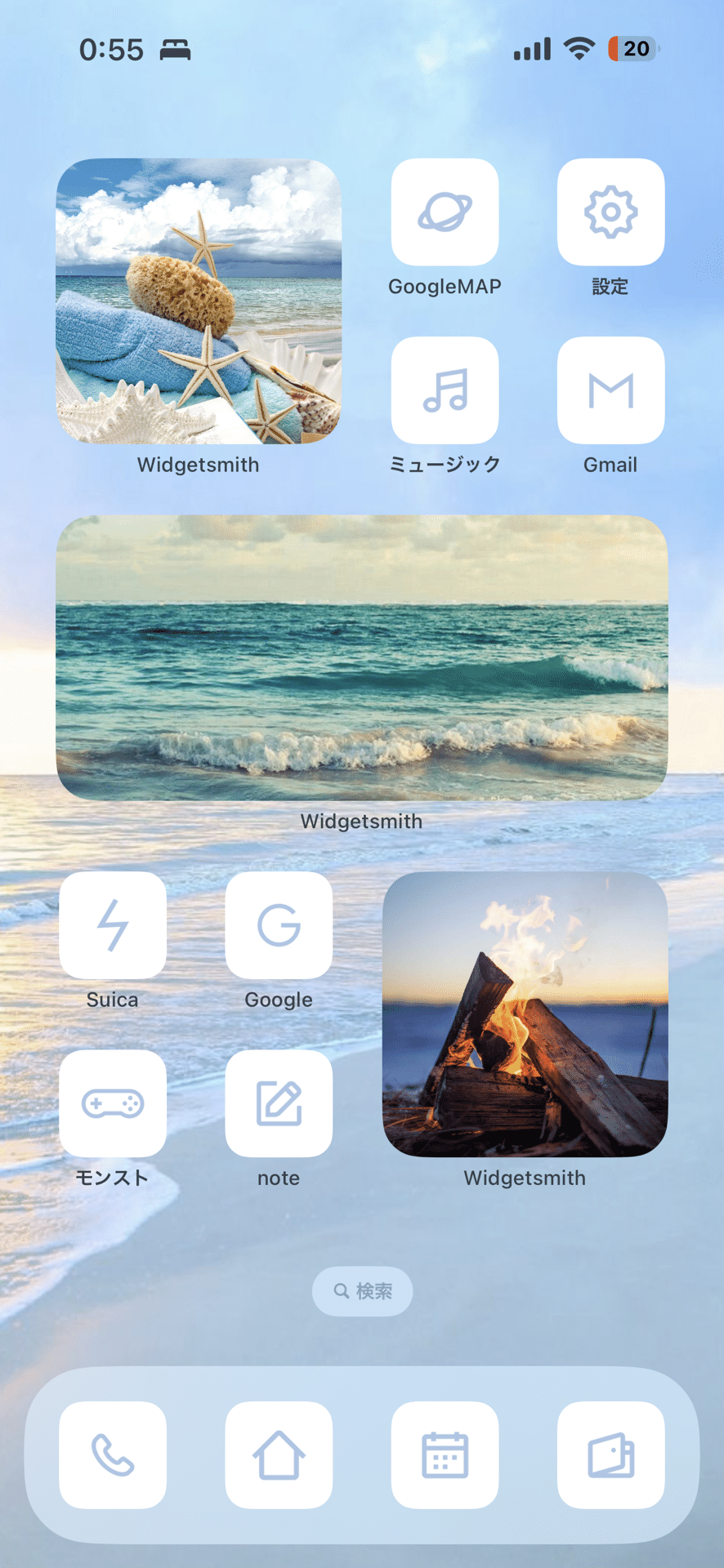Open the モンスト game app
This screenshot has width=724, height=1568.
tap(113, 1103)
